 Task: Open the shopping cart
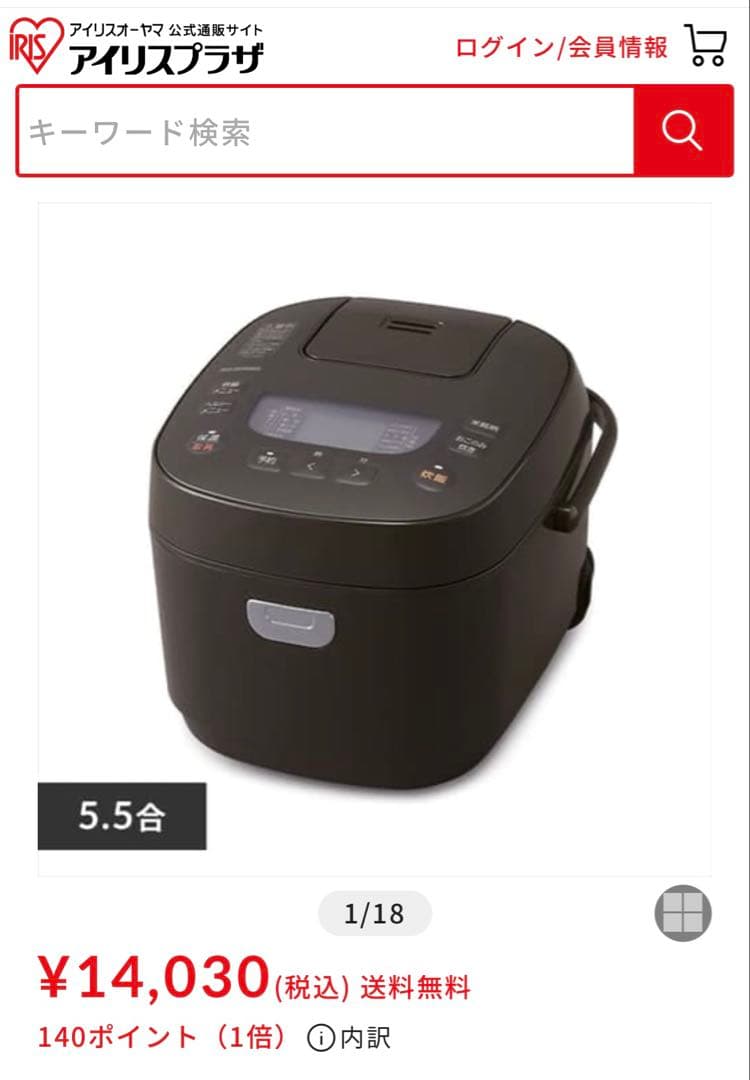tap(706, 45)
